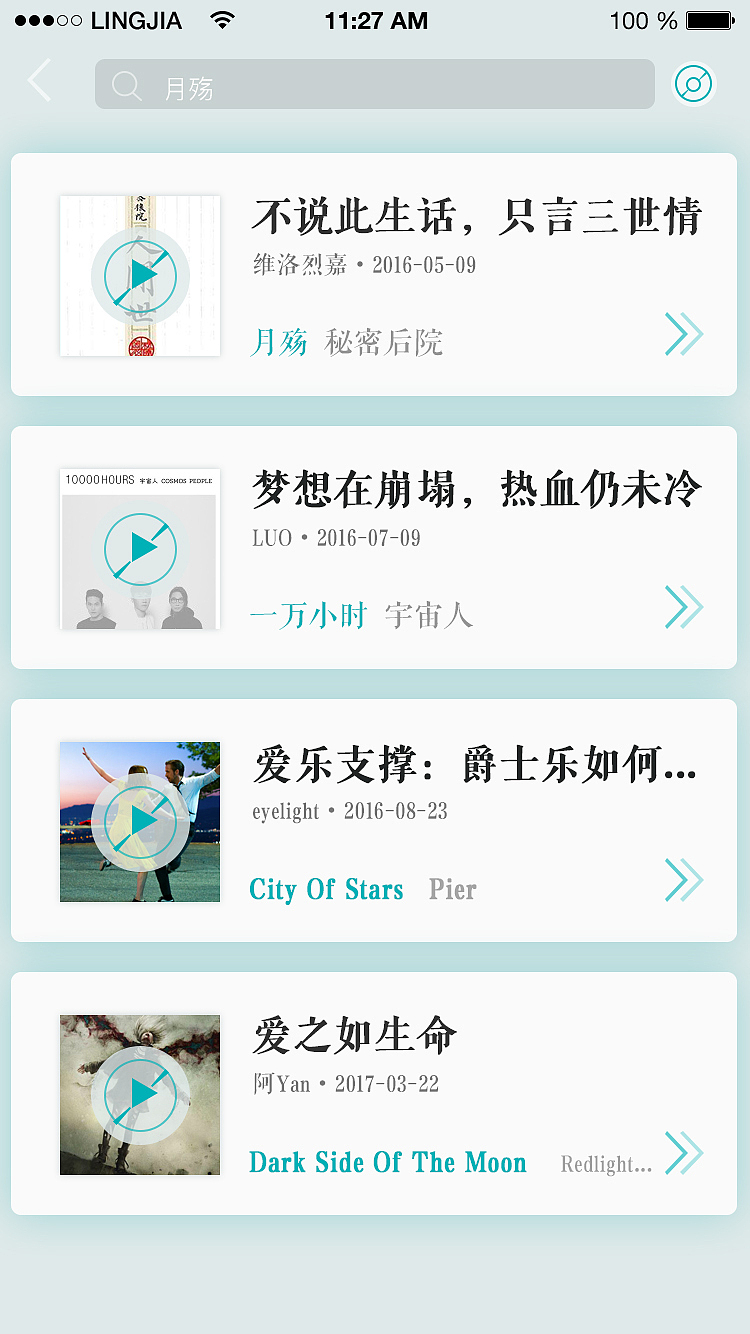Open more options on the City Of Stars card
Screen dimensions: 750x1334
click(x=684, y=880)
